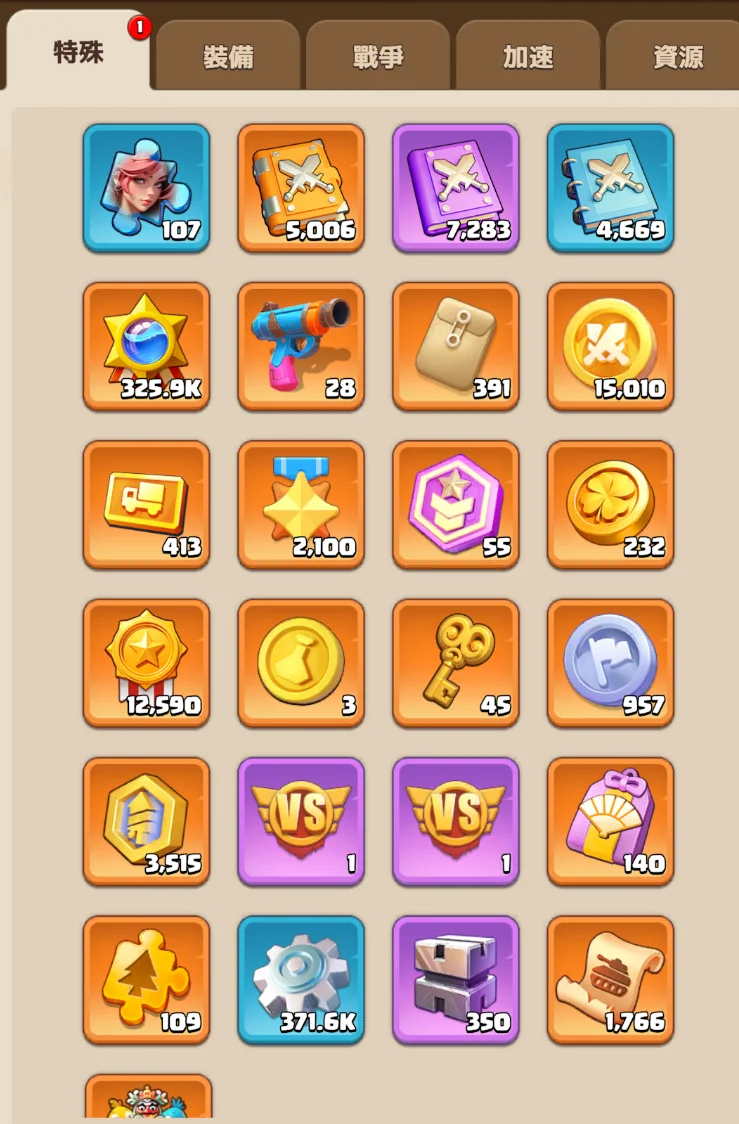The width and height of the screenshot is (739, 1124).
Task: Select the toy blaster gun item 28
Action: point(301,346)
